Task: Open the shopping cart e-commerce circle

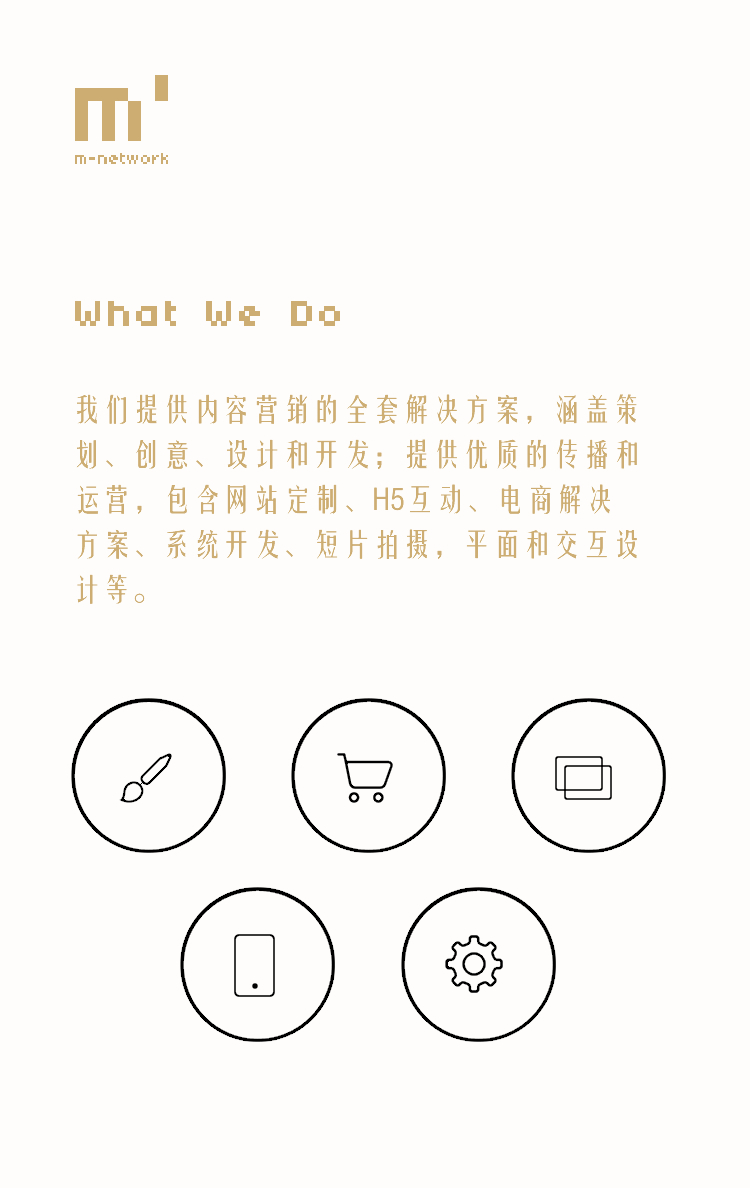Action: click(x=368, y=776)
